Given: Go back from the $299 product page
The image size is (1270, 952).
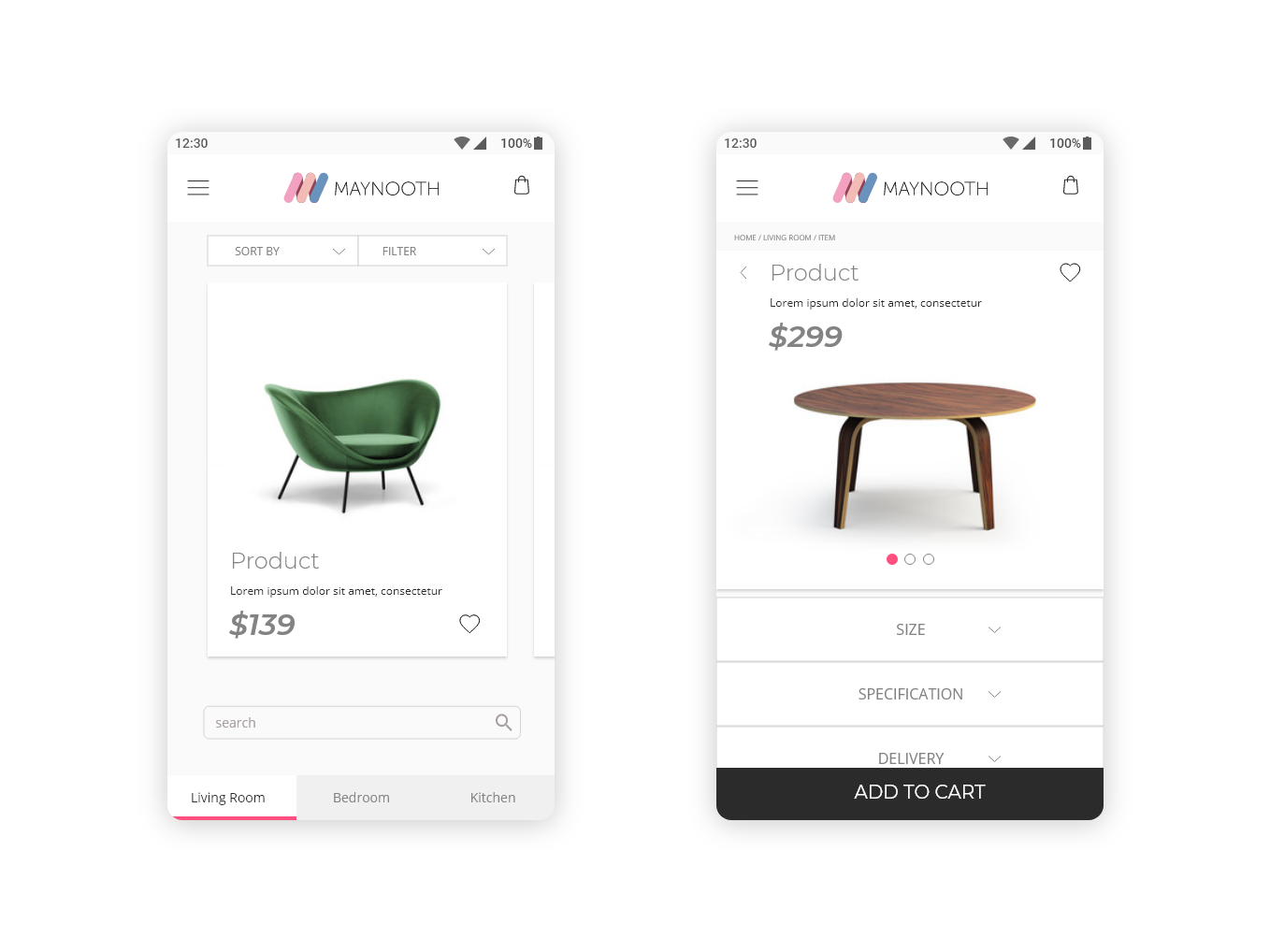Looking at the screenshot, I should (743, 273).
